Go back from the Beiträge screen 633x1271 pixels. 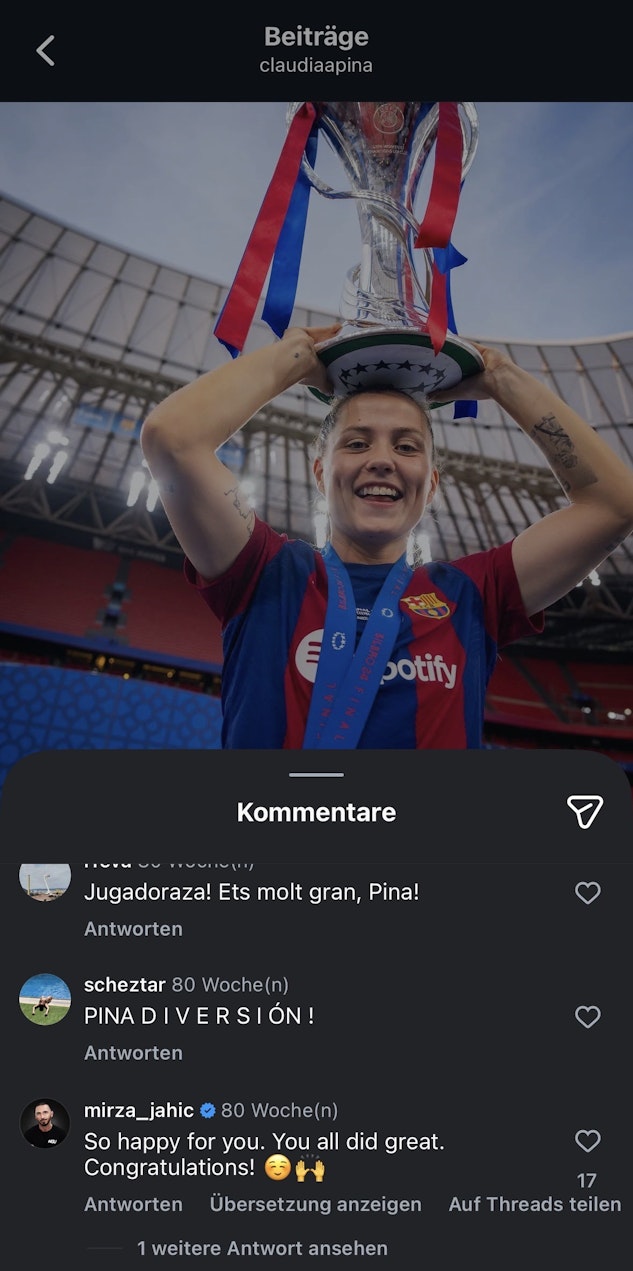45,51
